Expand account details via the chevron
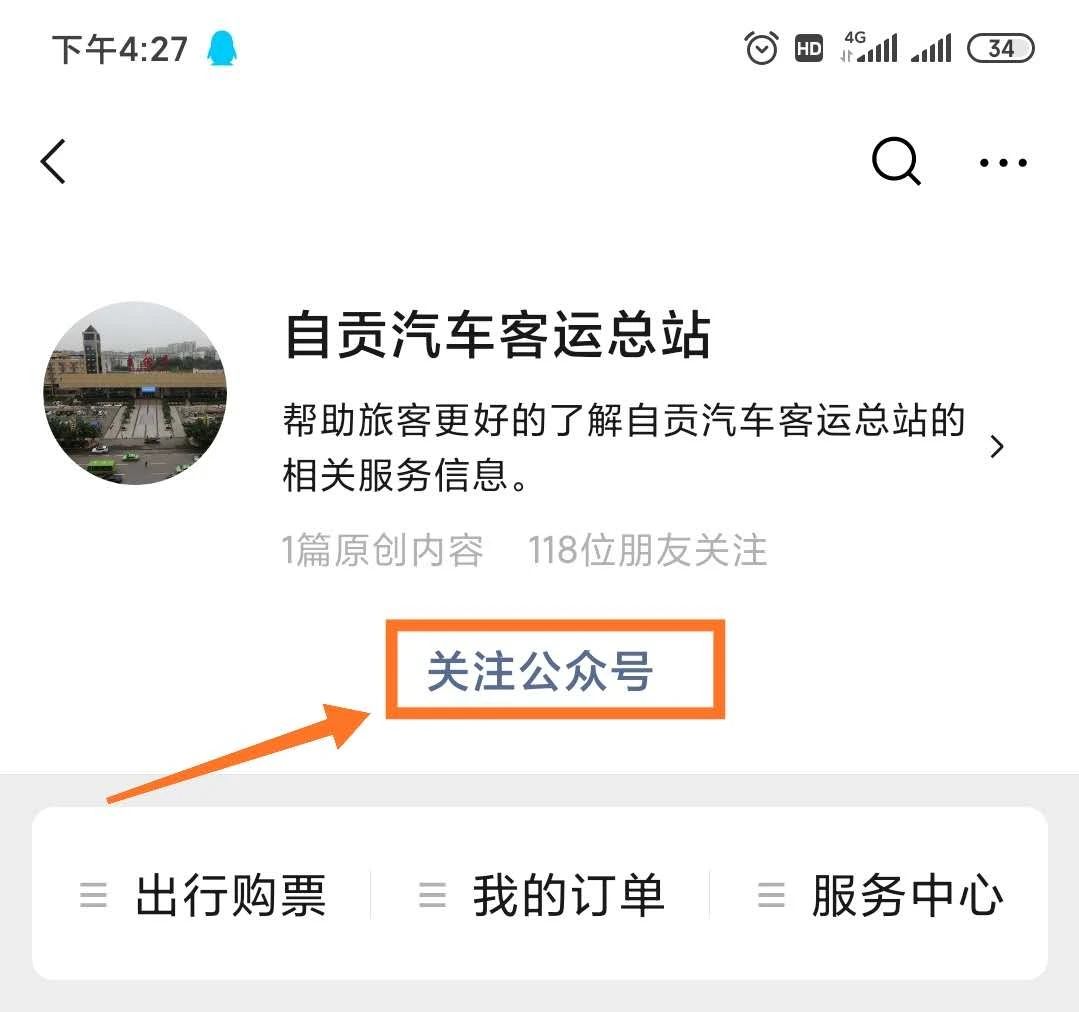 [996, 447]
